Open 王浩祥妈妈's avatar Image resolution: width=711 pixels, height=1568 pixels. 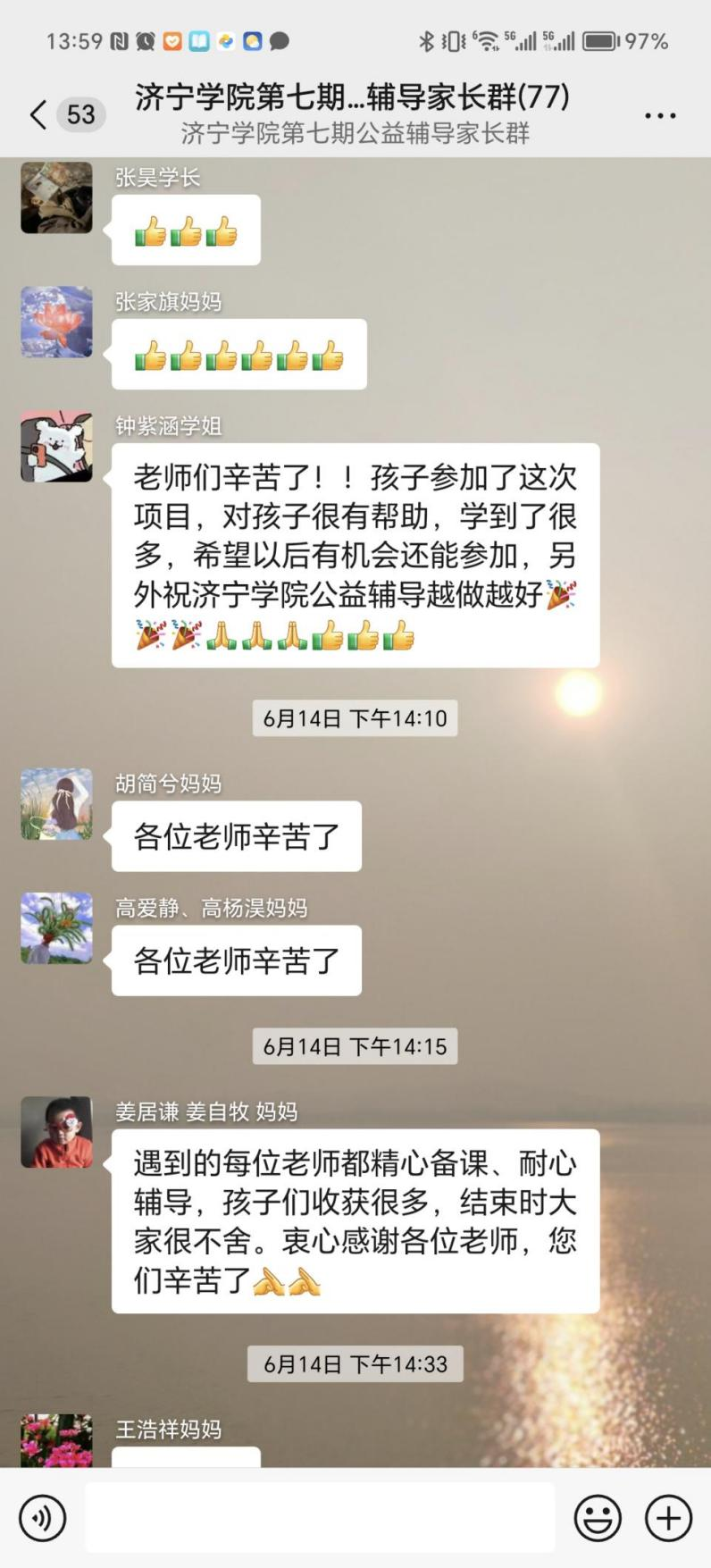pyautogui.click(x=56, y=1440)
